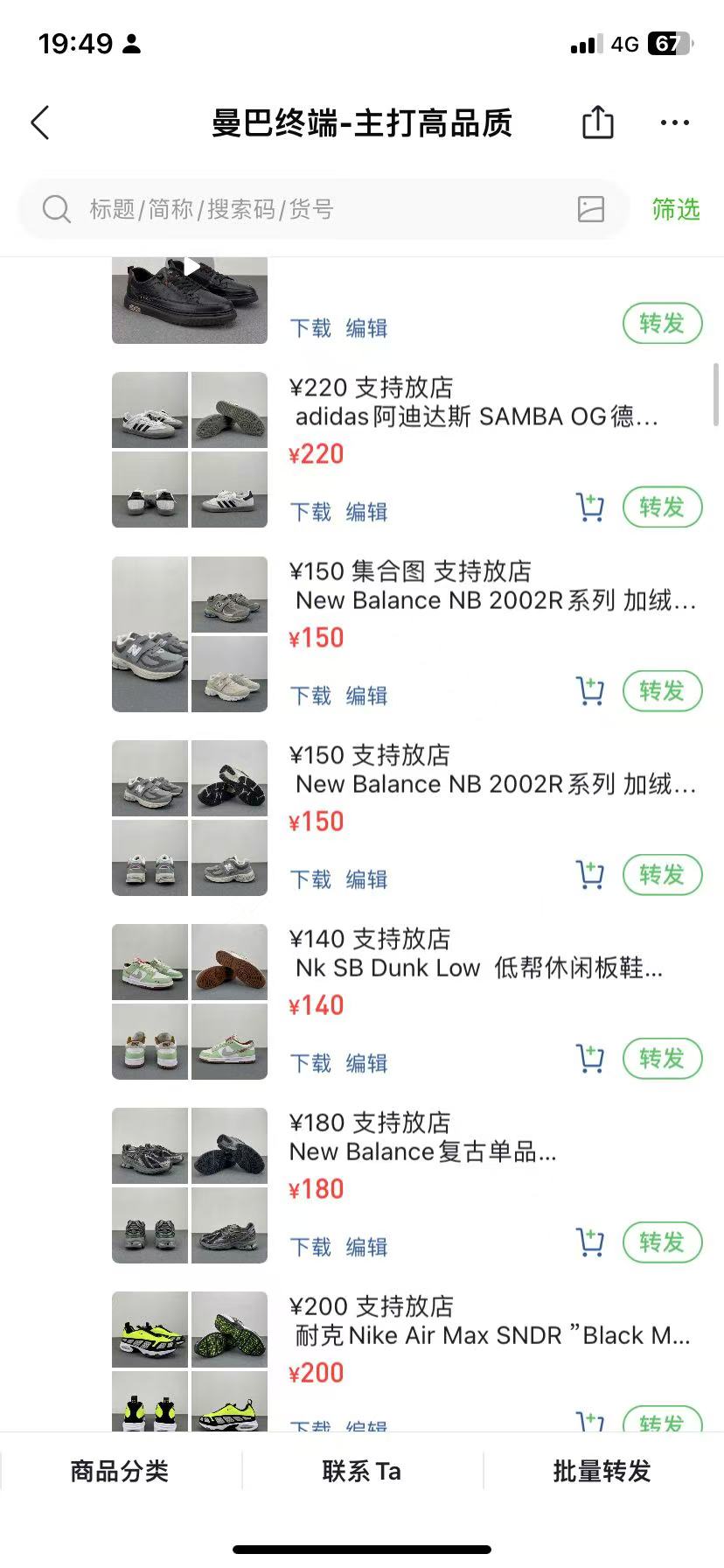Add ¥150 集合图 New Balance item to cart
The height and width of the screenshot is (1568, 724).
click(x=590, y=690)
